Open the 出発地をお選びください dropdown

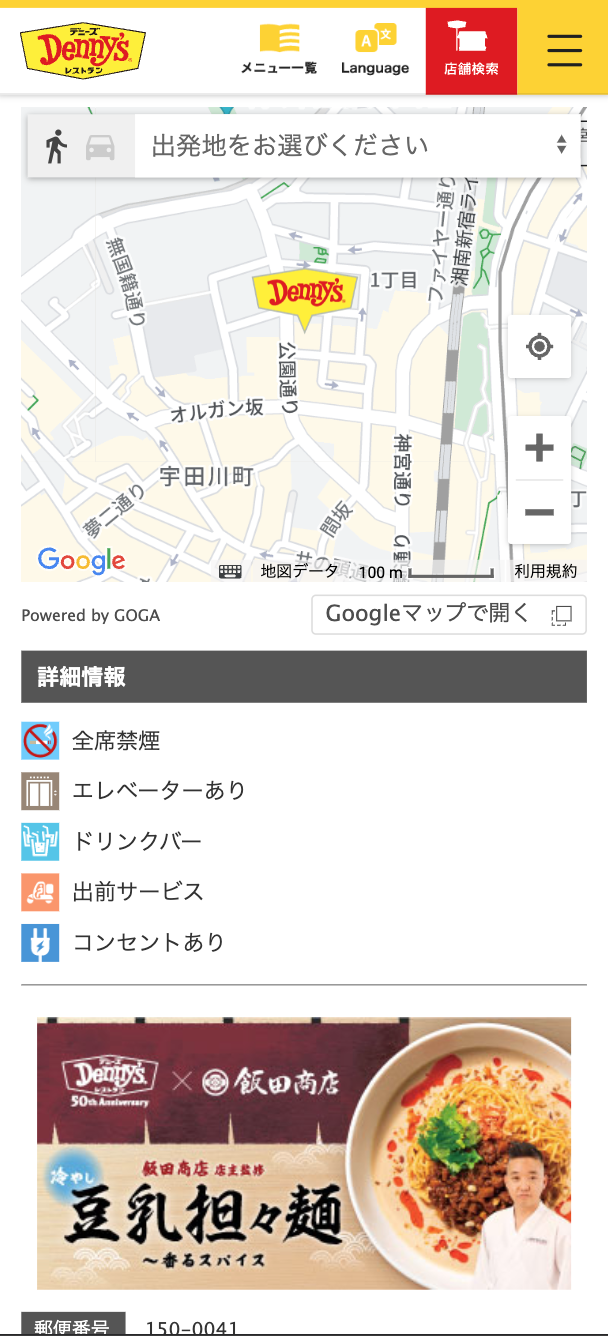coord(357,146)
